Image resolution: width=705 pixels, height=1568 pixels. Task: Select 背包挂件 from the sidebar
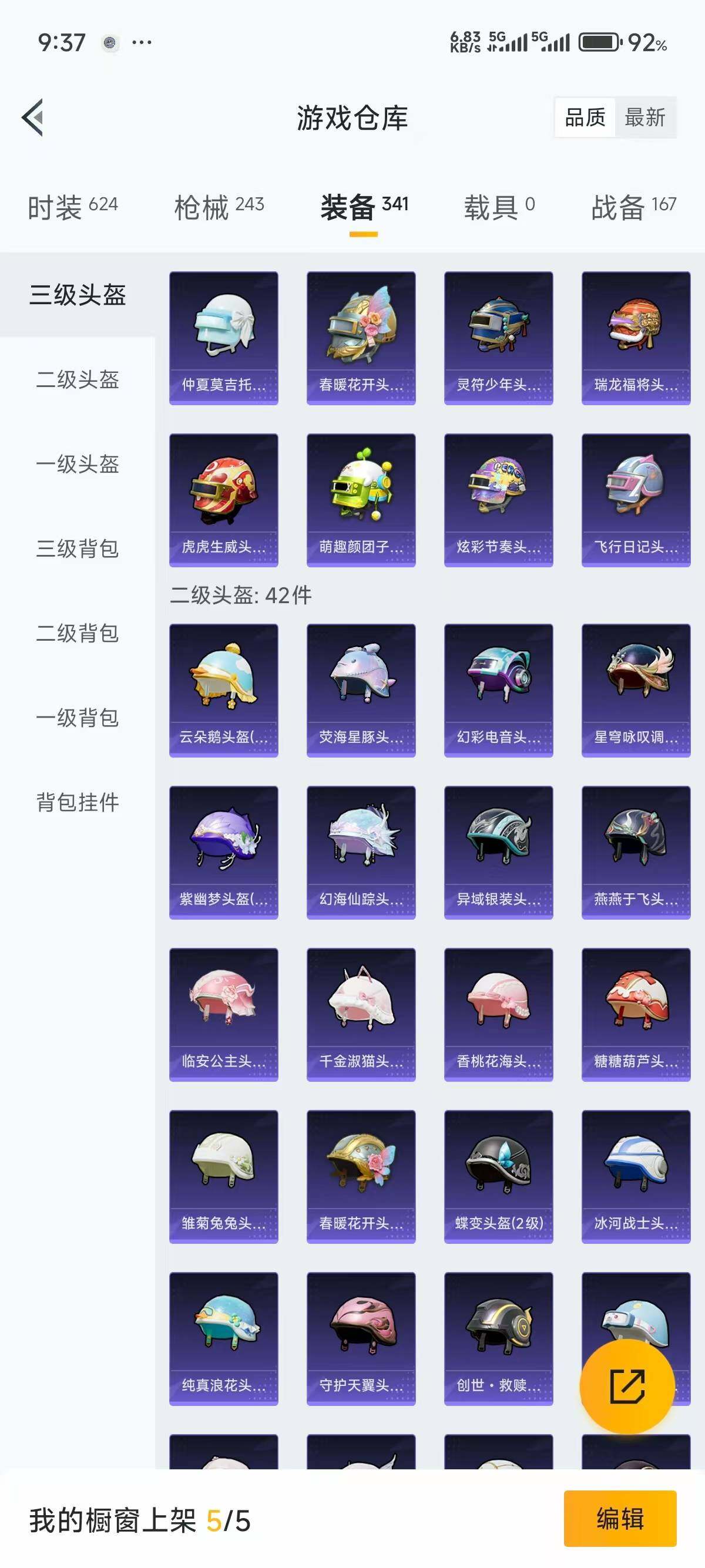pos(77,803)
